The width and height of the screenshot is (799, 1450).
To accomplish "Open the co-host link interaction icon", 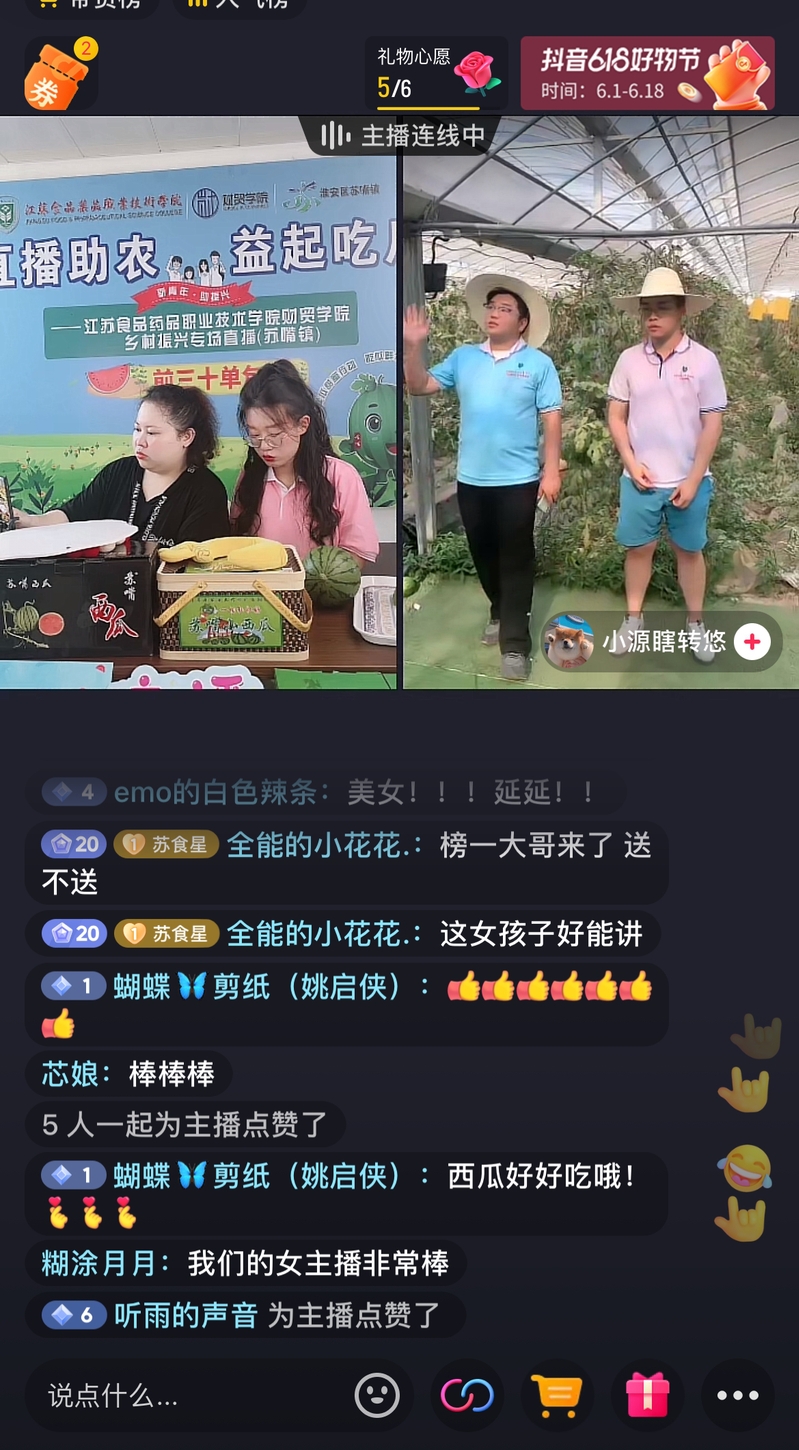I will 467,1395.
